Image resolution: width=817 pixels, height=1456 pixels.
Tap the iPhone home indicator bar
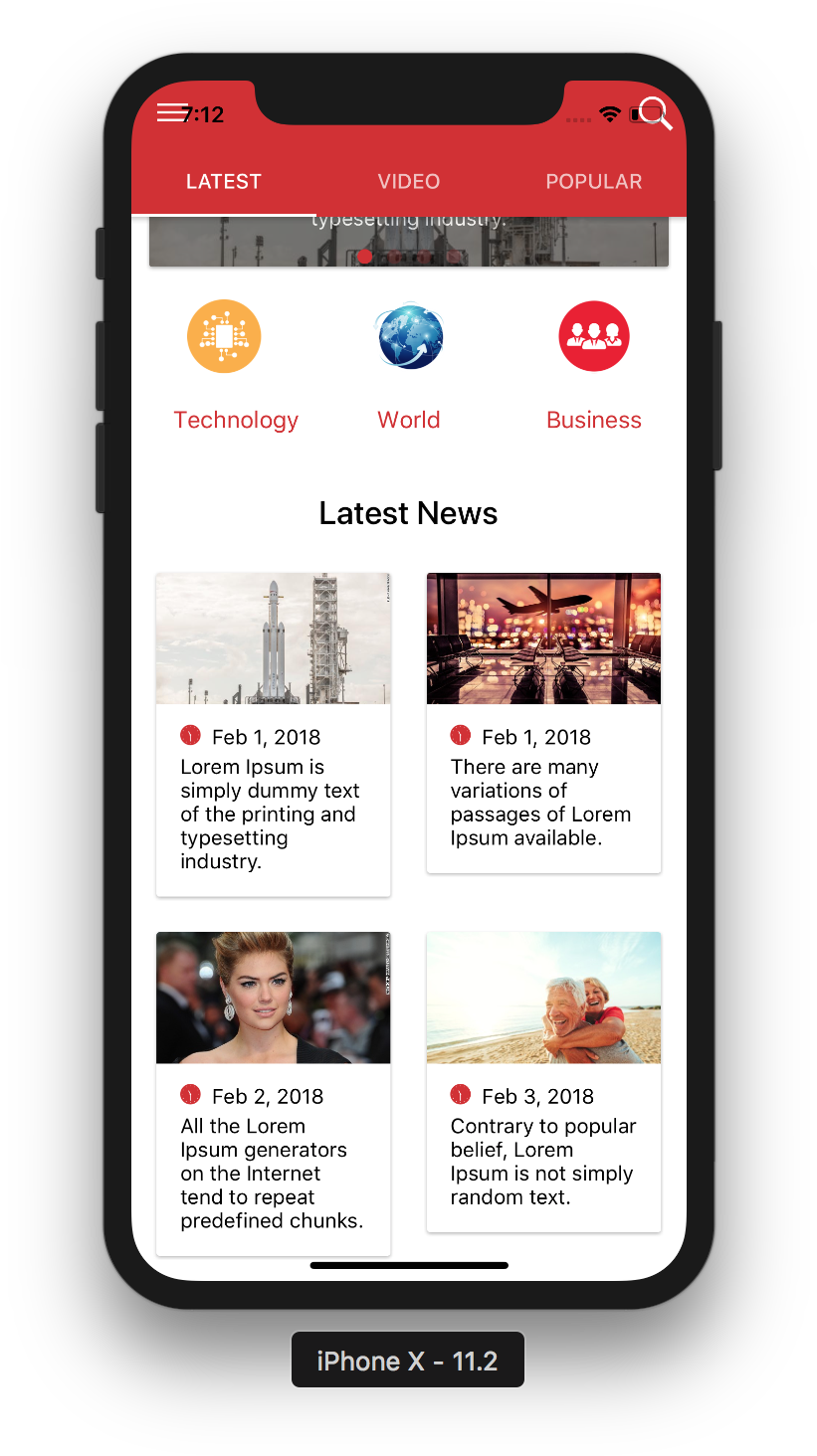[409, 1265]
